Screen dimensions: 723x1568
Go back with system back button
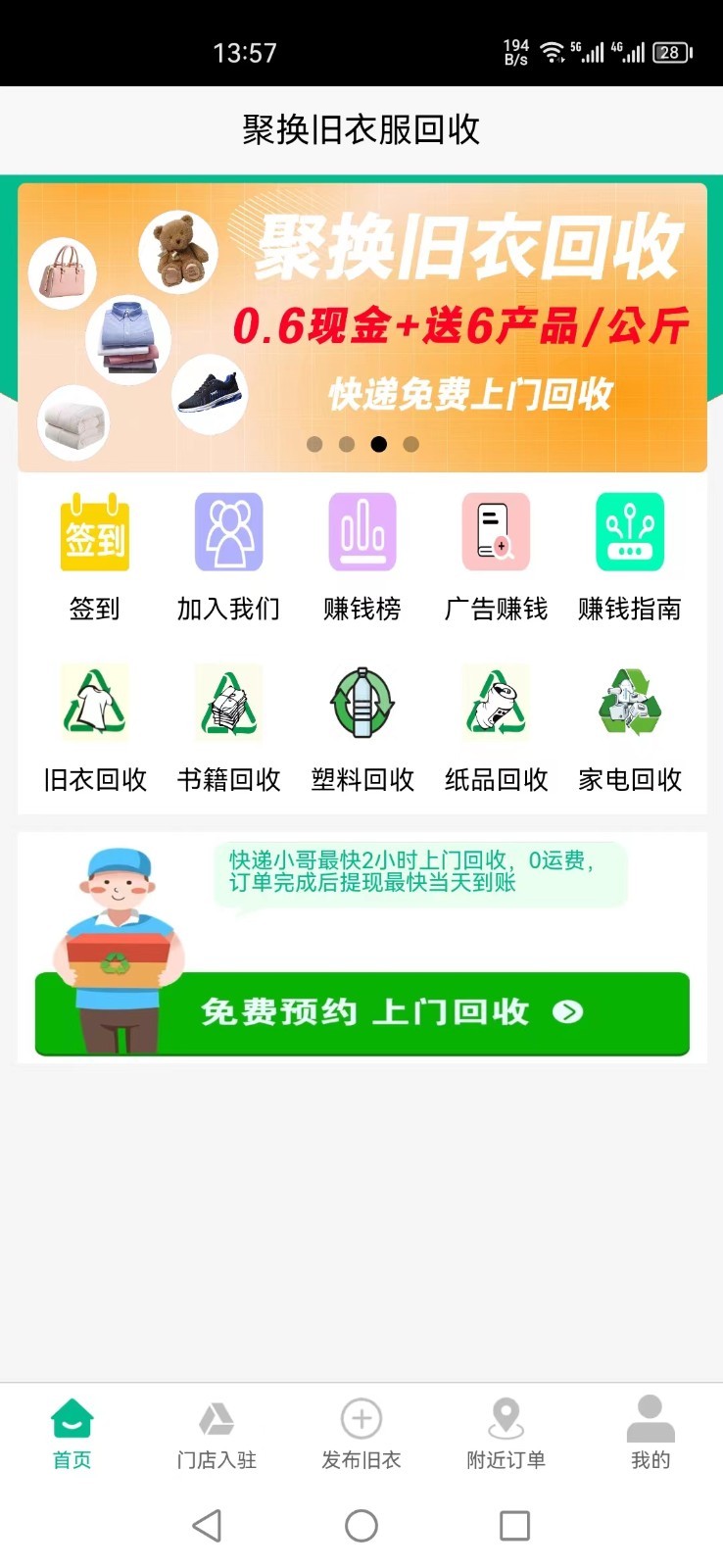(x=207, y=1525)
